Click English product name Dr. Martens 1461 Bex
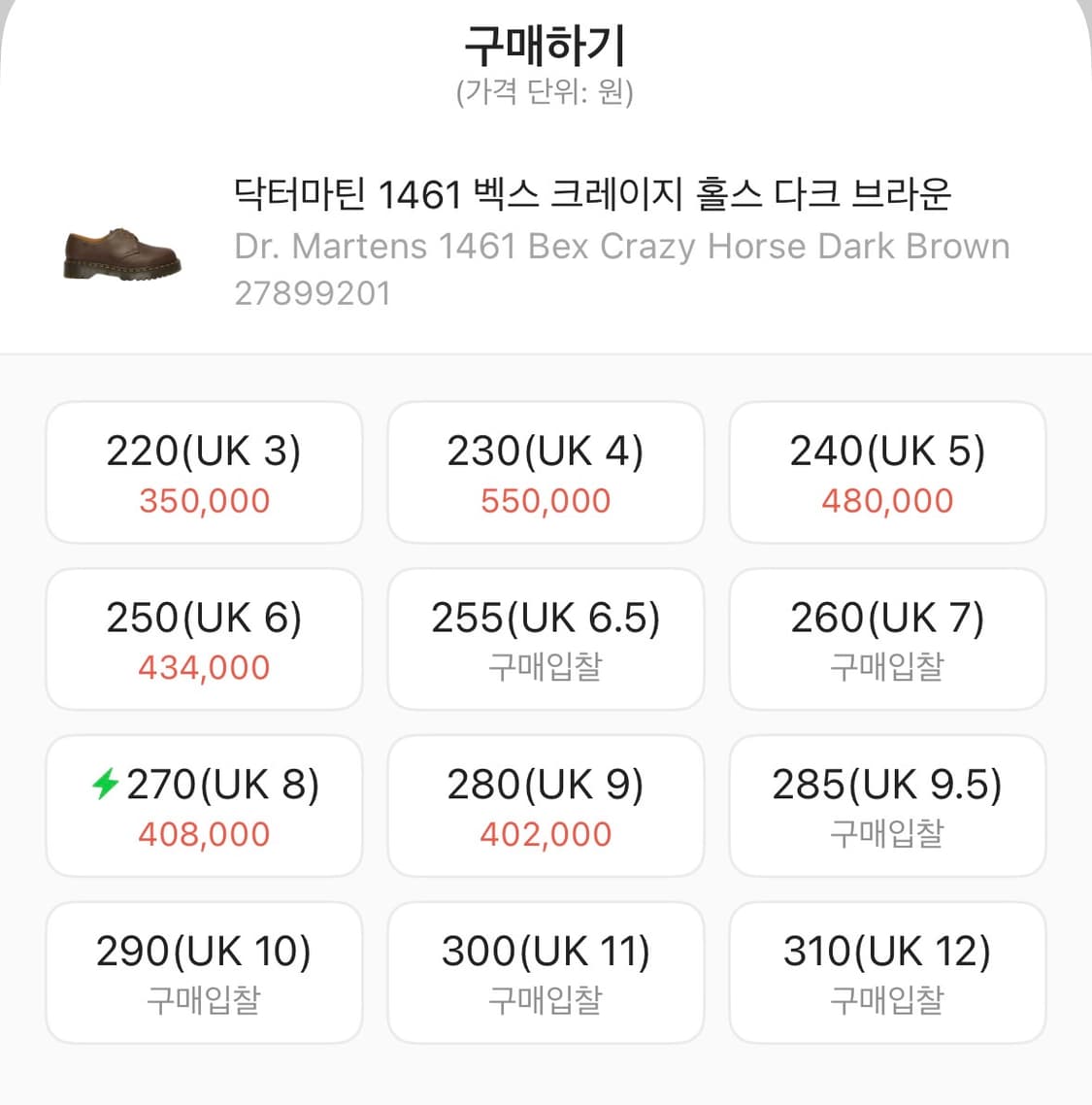This screenshot has width=1092, height=1105. click(x=621, y=246)
